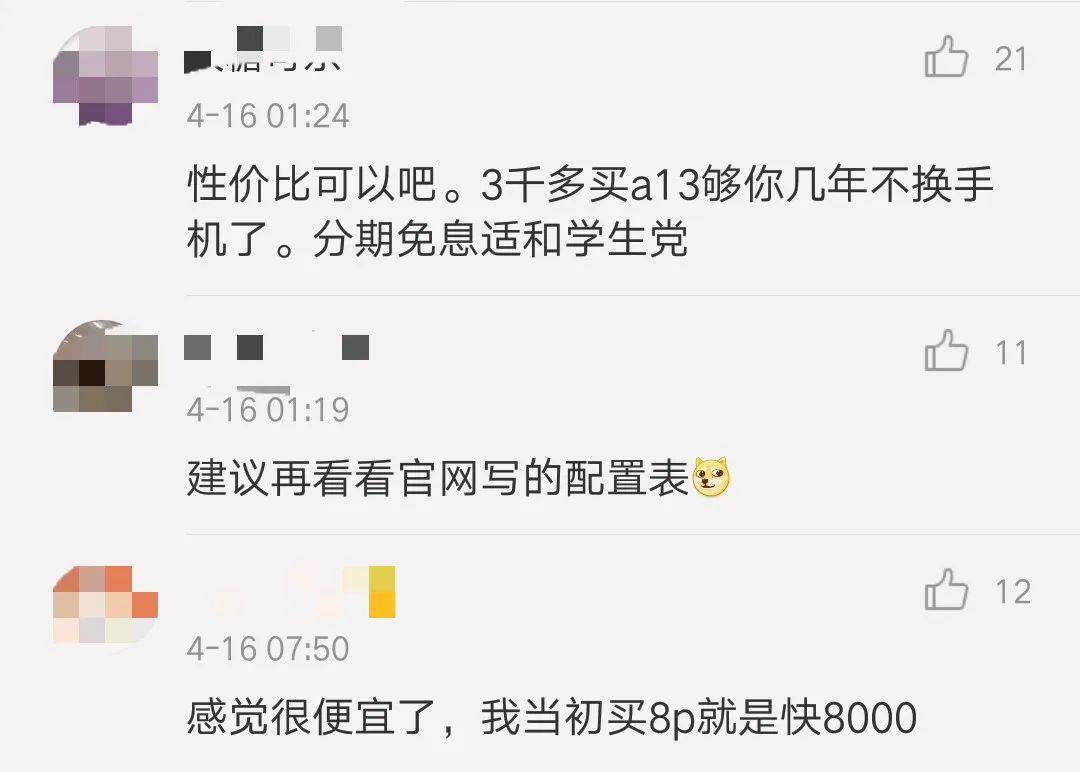1080x772 pixels.
Task: Open avatar of commenter posted at 4-16 01:24
Action: 105,78
